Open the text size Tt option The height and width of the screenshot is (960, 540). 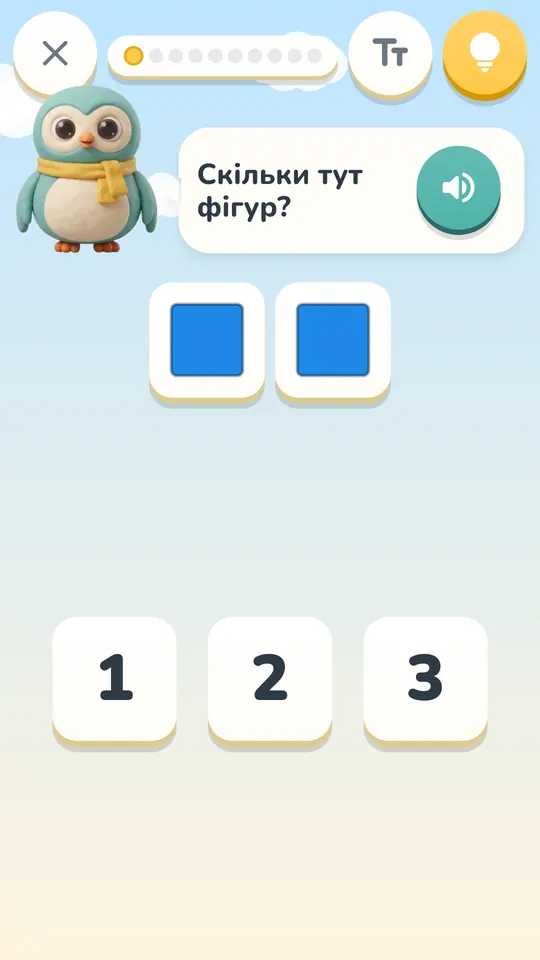[390, 53]
